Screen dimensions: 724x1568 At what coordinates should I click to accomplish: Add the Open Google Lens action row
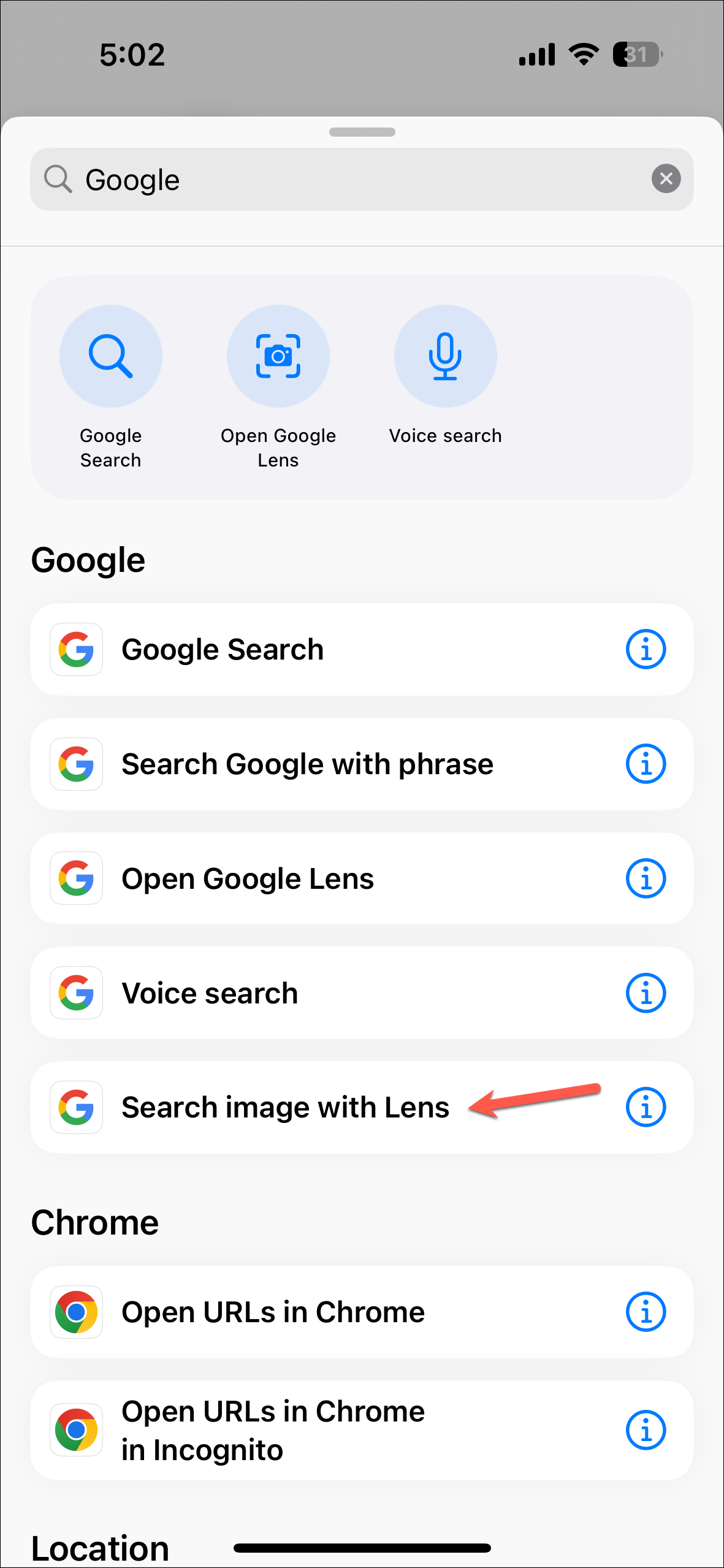tap(319, 879)
